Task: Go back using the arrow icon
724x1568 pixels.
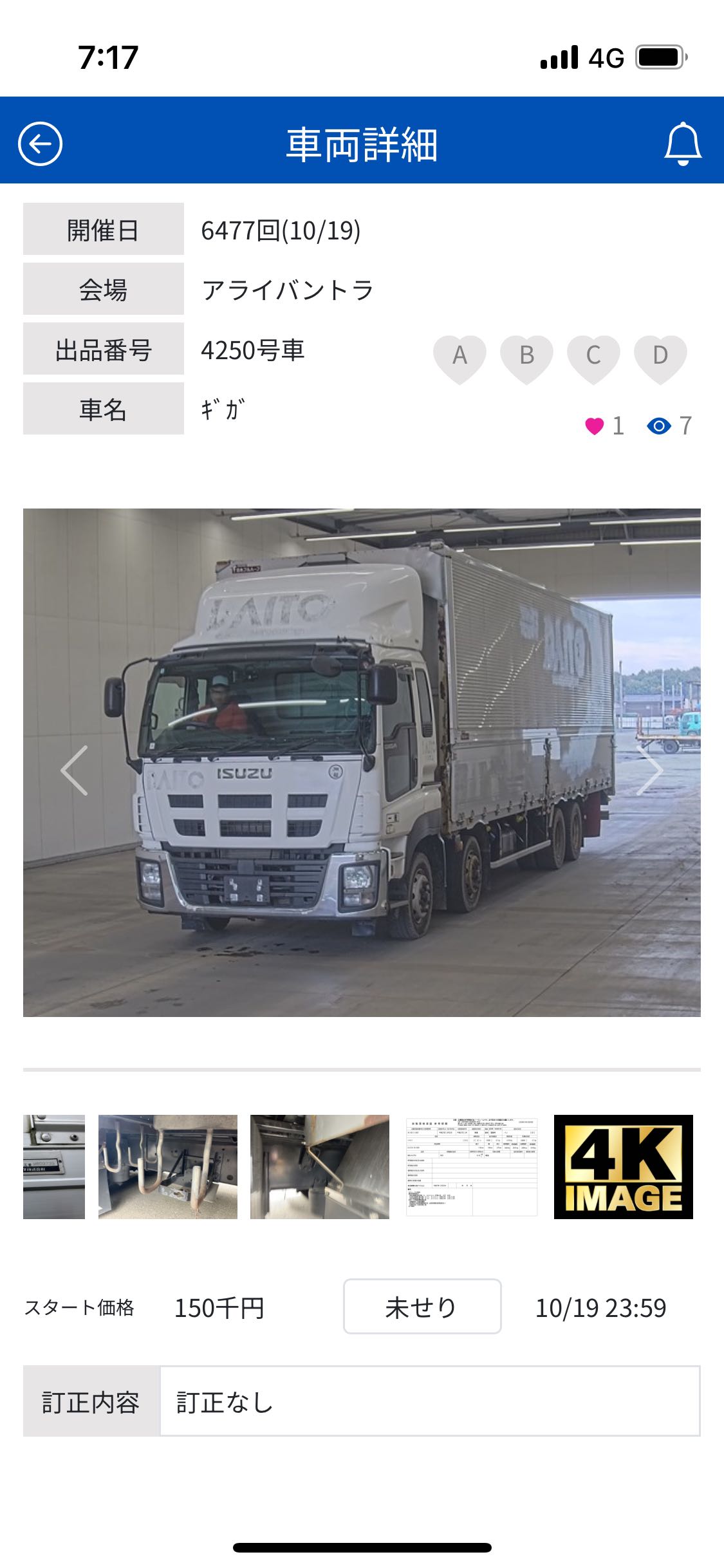Action: coord(40,144)
